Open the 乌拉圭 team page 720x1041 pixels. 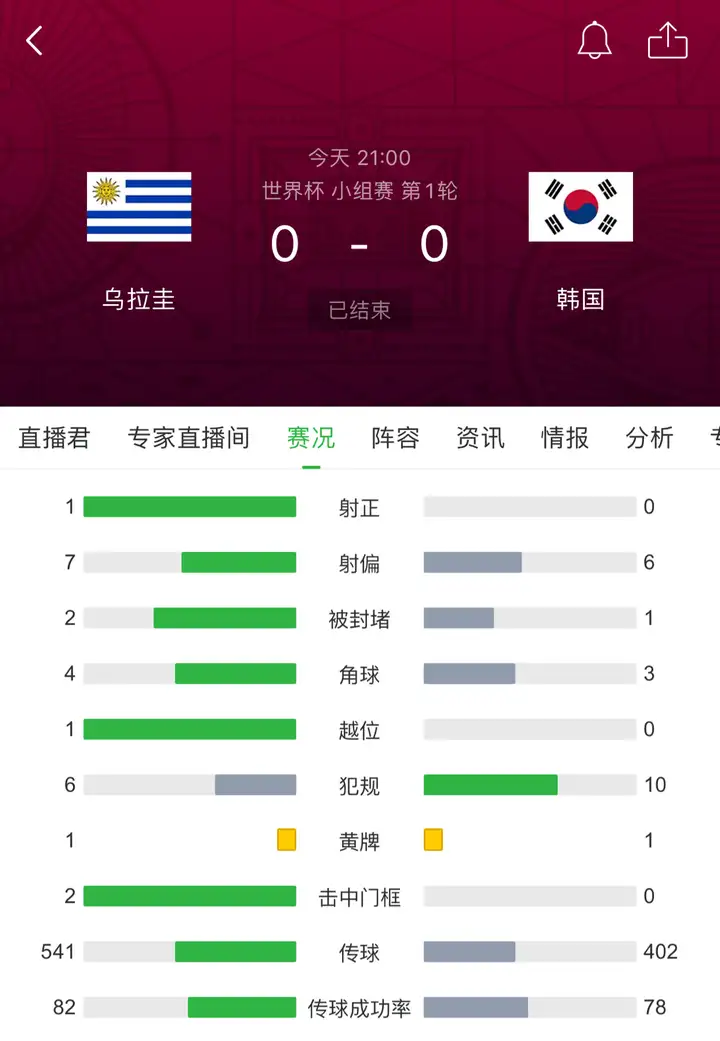click(x=139, y=240)
